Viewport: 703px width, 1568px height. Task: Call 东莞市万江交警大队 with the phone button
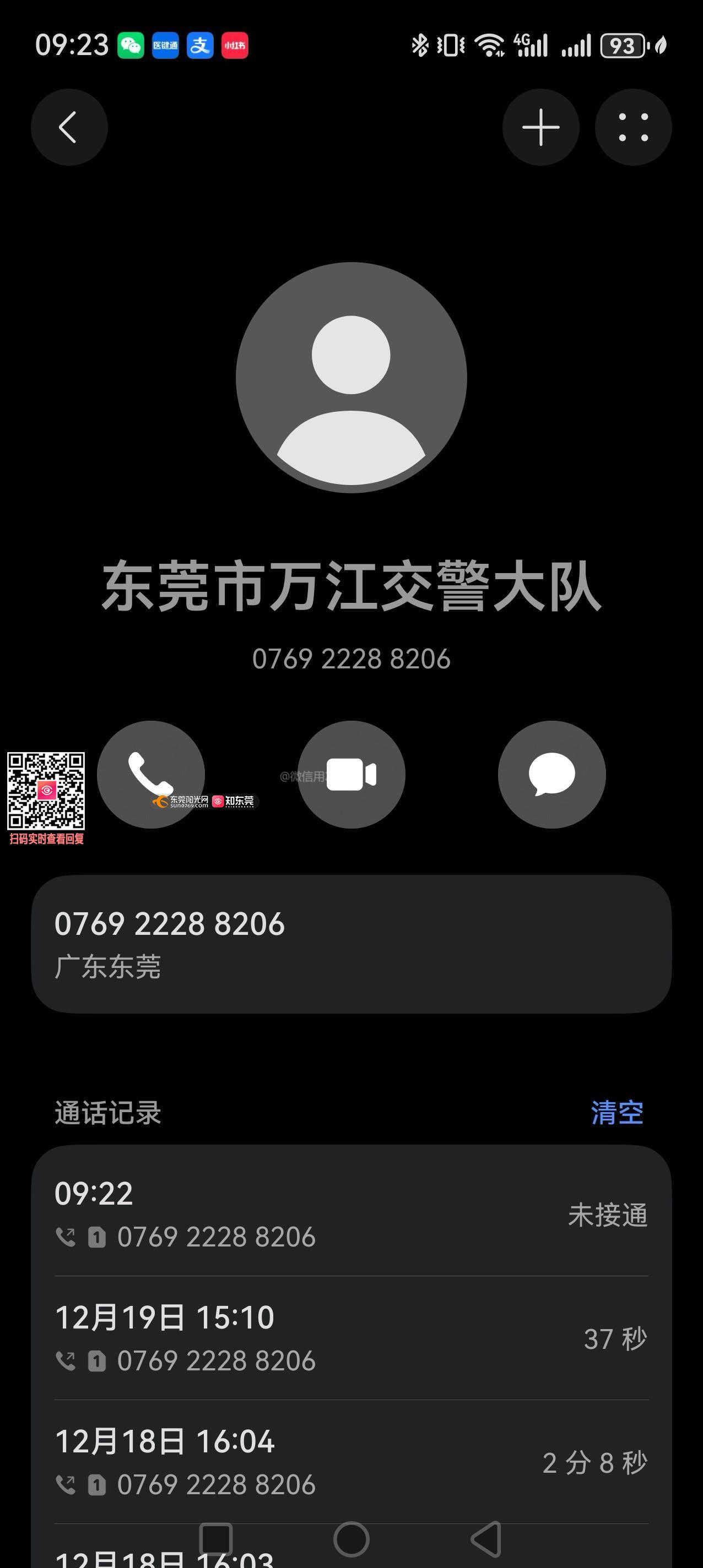pos(150,774)
